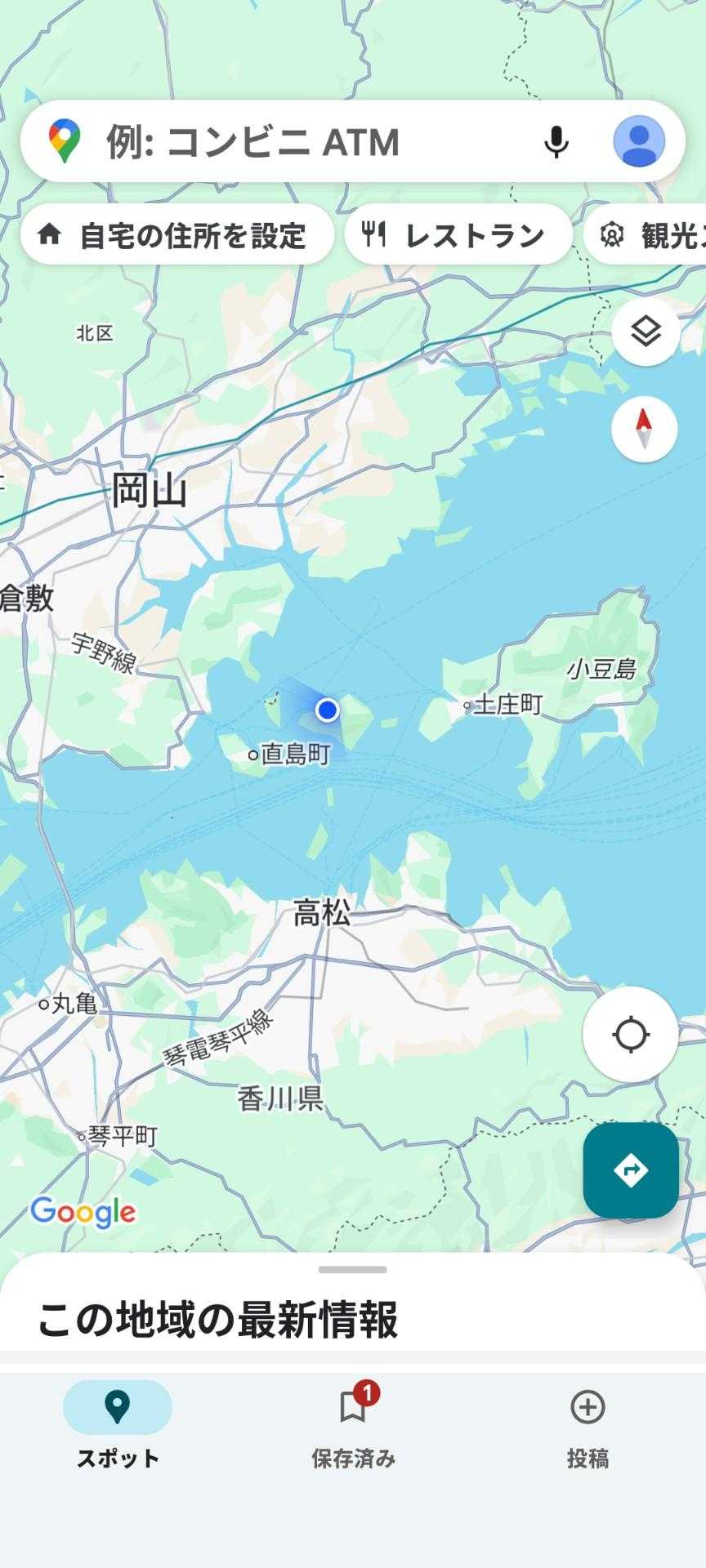Open directions with the teal arrow button
Screen dimensions: 706x1568
pyautogui.click(x=630, y=1170)
